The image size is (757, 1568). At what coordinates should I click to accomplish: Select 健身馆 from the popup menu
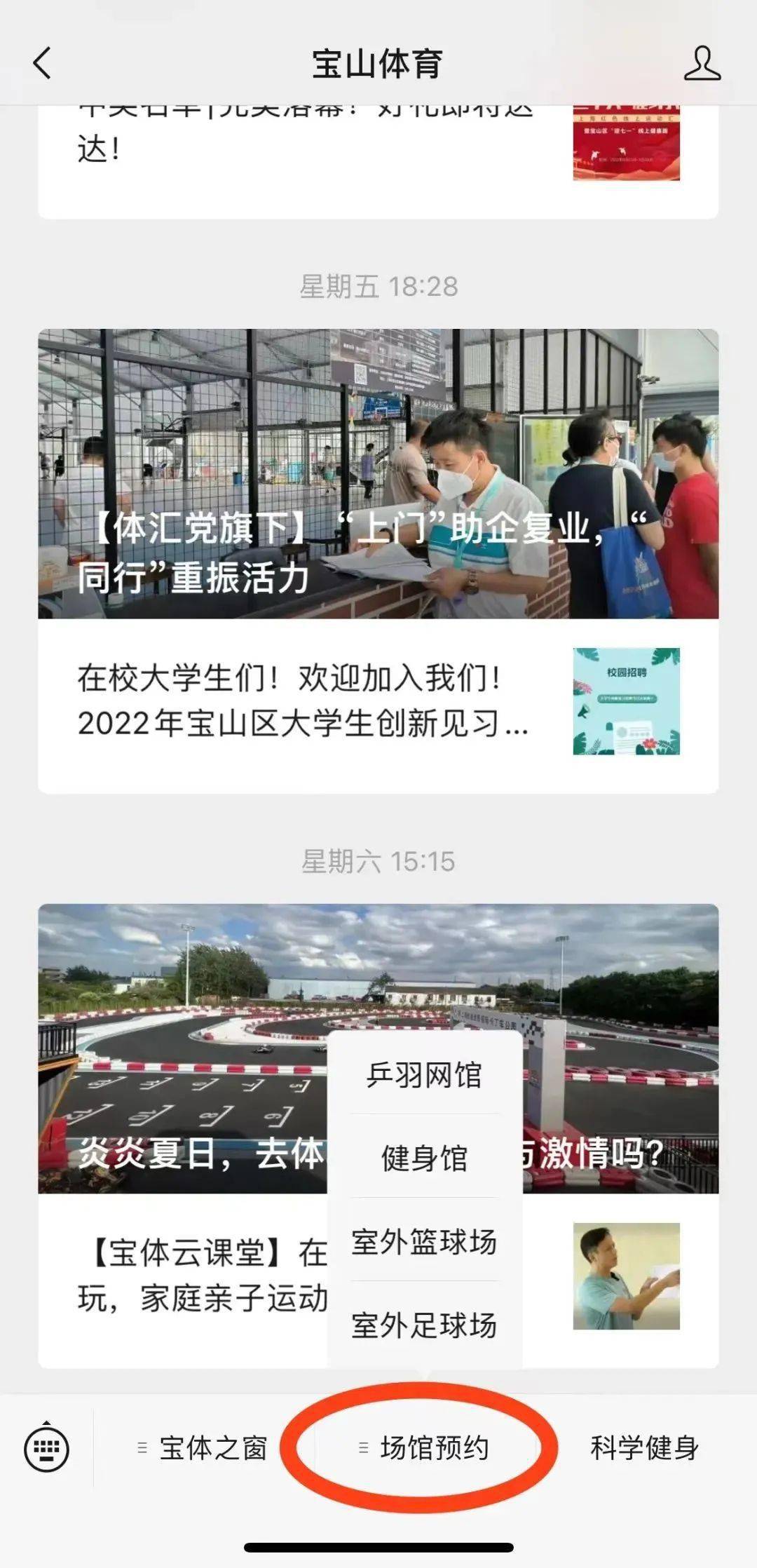tap(424, 1158)
